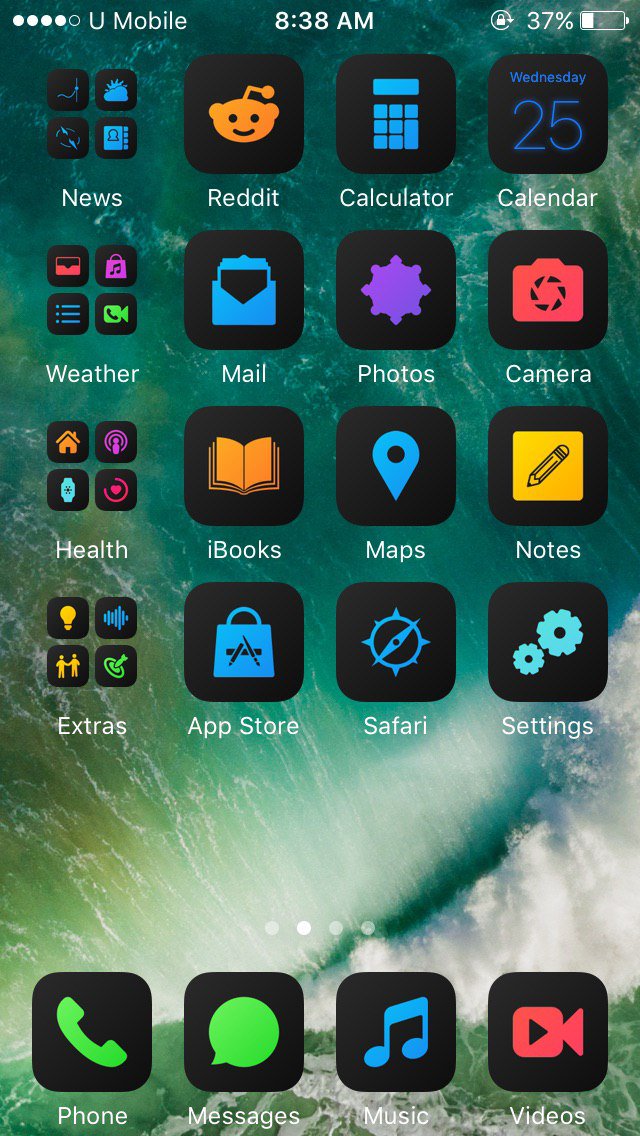Launch the Camera
Viewport: 640px width, 1136px height.
(x=548, y=290)
